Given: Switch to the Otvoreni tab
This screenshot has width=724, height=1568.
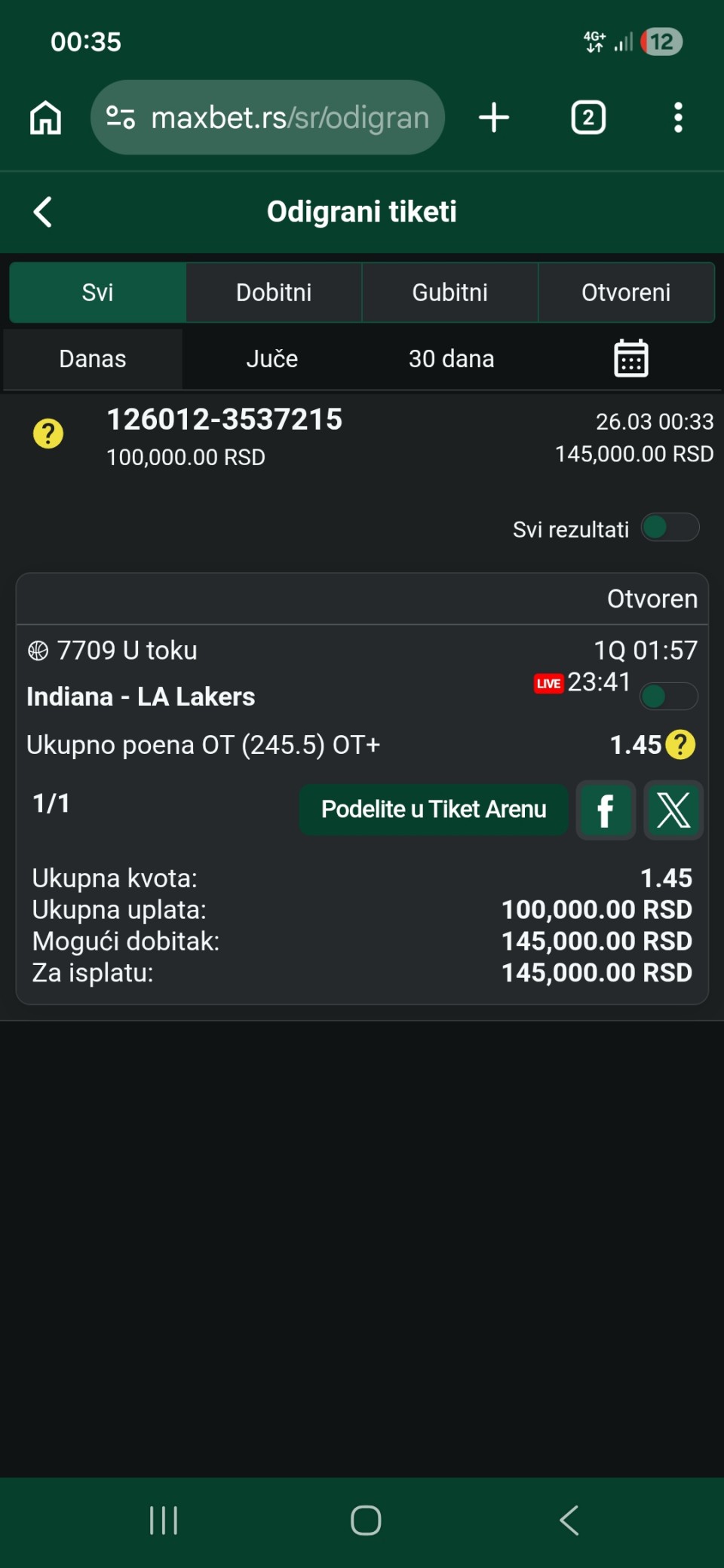Looking at the screenshot, I should pos(626,292).
